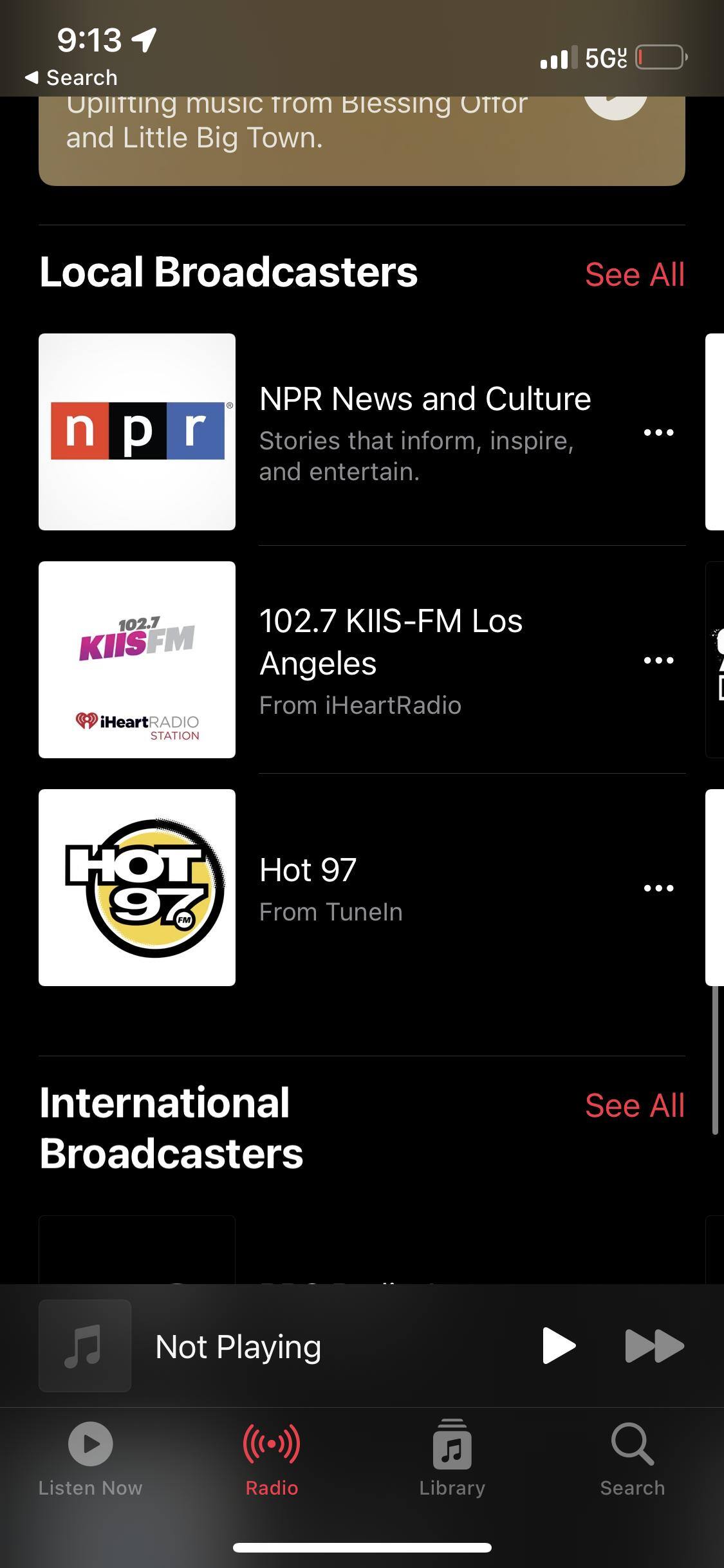
Task: Open more options for Hot 97
Action: coord(658,888)
